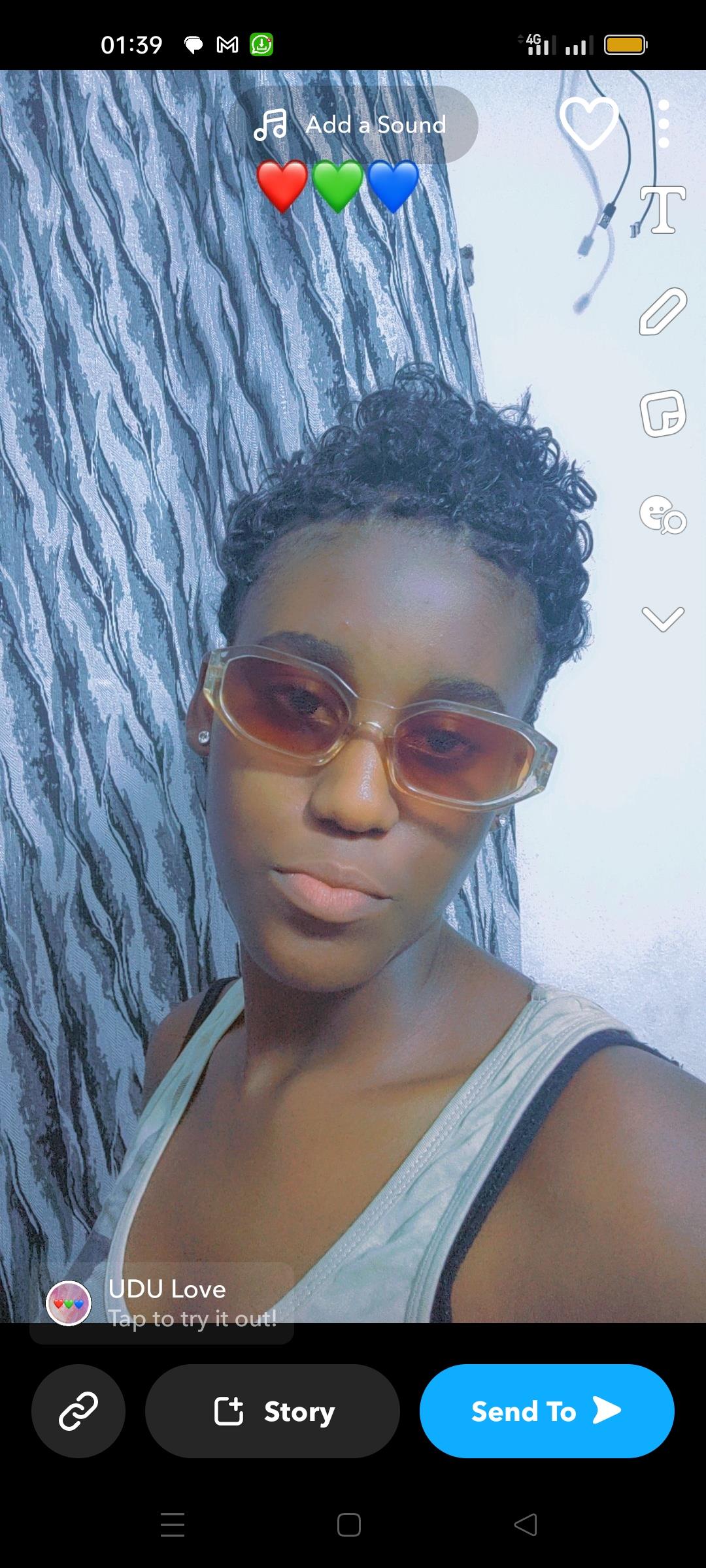Add text with the T tool
Screen dimensions: 706x1568
[662, 210]
